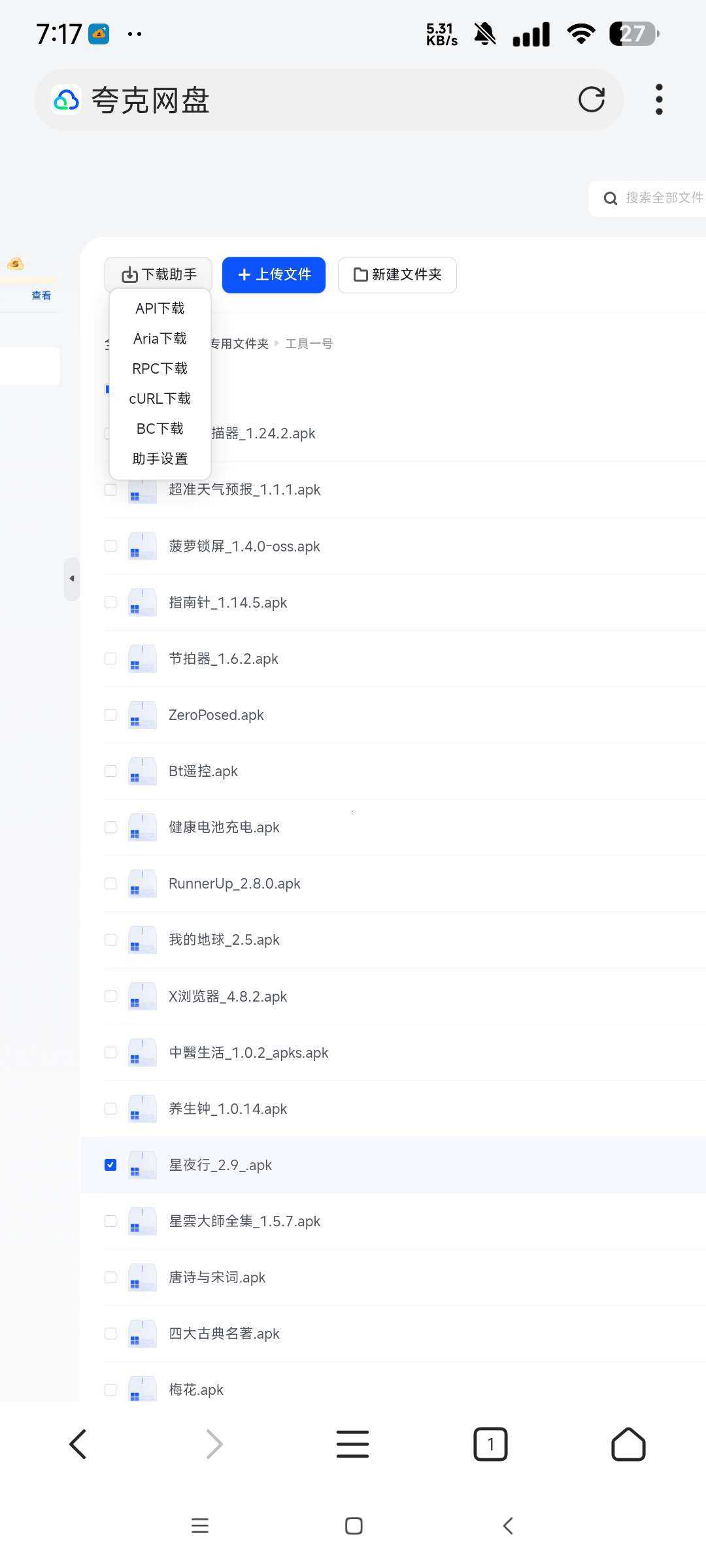The image size is (706, 1568).
Task: Open the browser overflow menu
Action: pyautogui.click(x=659, y=99)
